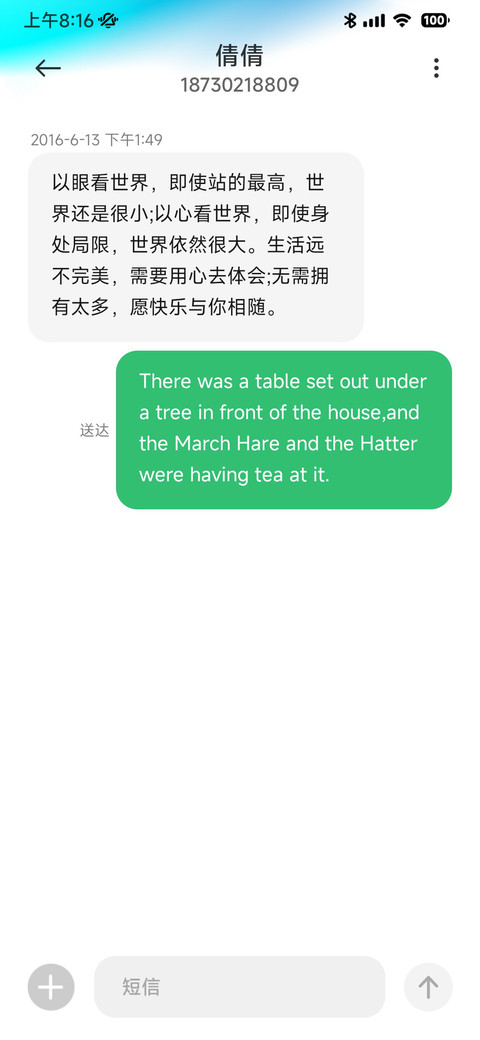Go back using the top-left arrow
Viewport: 480px width, 1040px height.
[x=48, y=68]
